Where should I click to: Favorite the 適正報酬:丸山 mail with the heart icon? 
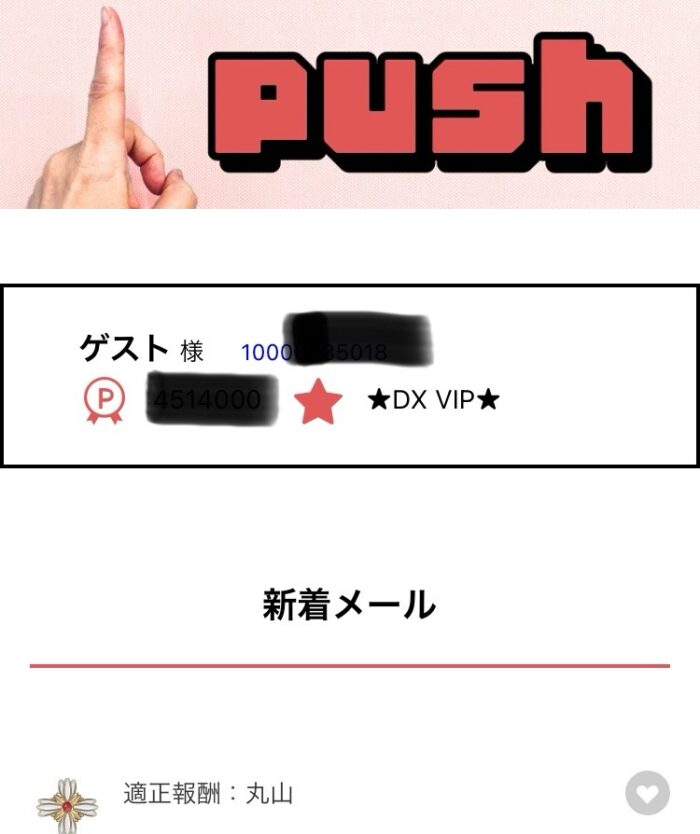point(647,794)
